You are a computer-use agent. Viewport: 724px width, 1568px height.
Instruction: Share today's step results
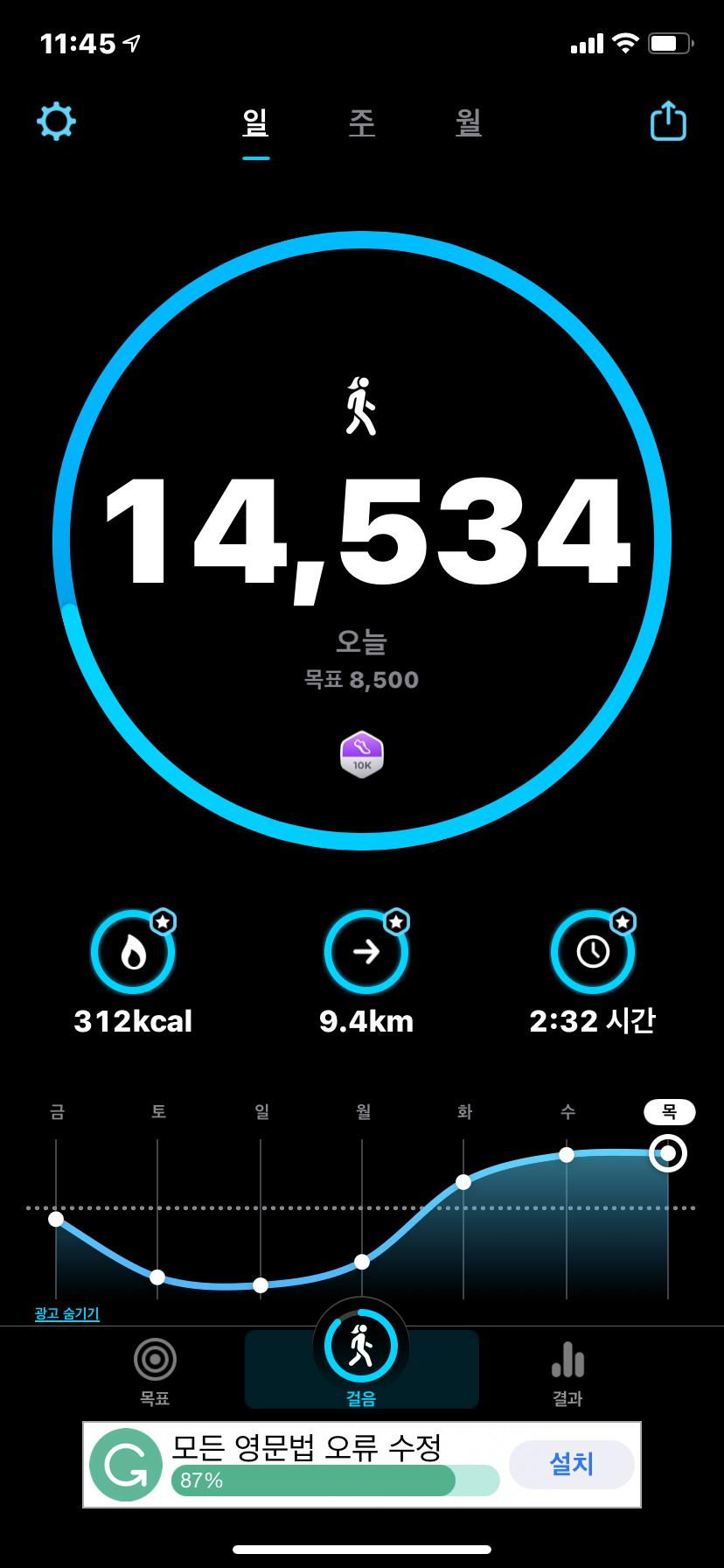point(668,122)
